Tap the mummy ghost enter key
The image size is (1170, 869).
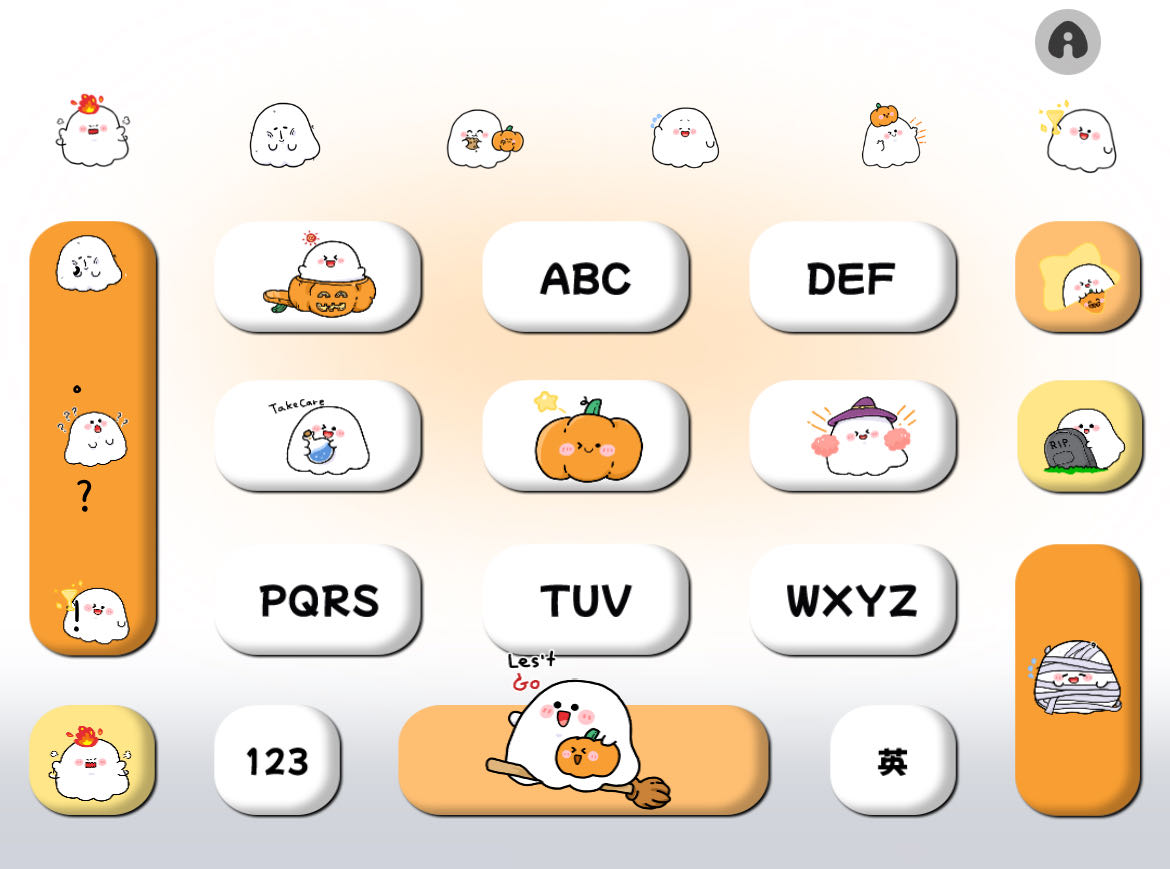pyautogui.click(x=1077, y=680)
